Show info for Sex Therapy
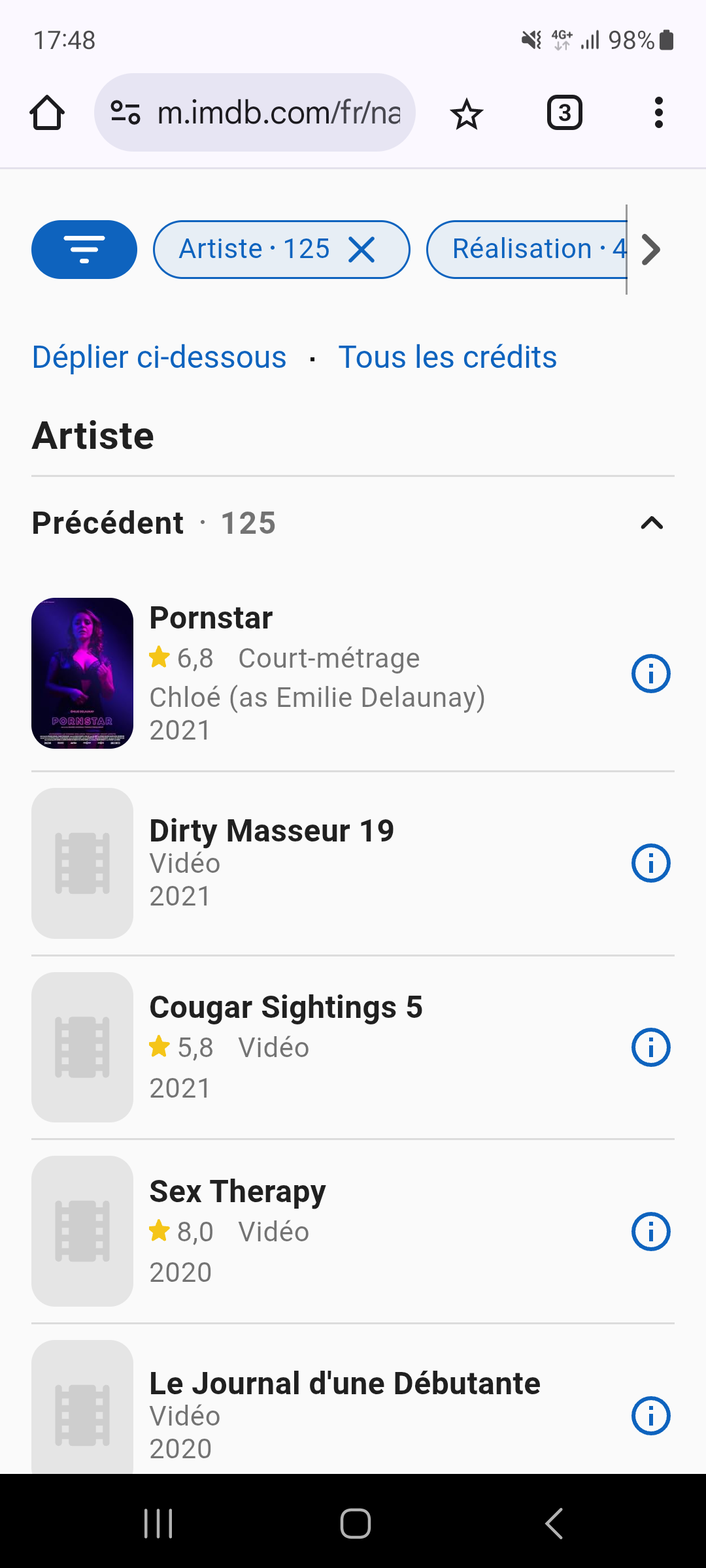 (x=651, y=1232)
